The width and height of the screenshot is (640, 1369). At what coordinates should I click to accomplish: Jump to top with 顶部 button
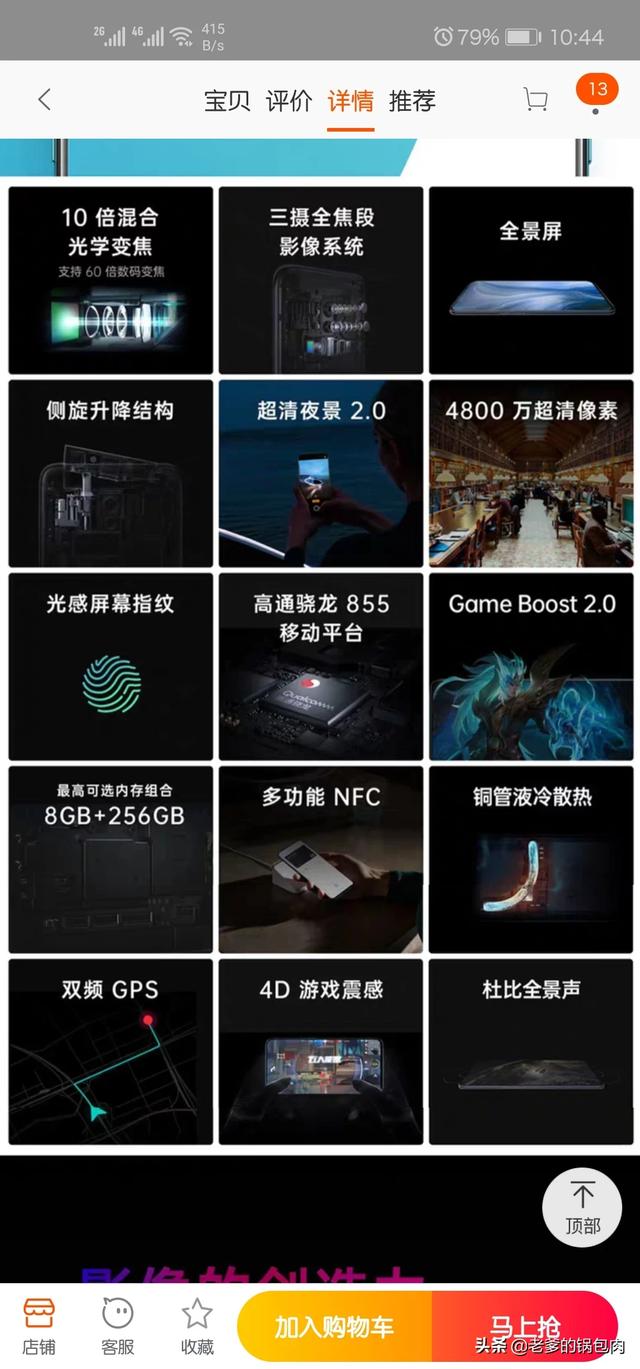tap(582, 1207)
